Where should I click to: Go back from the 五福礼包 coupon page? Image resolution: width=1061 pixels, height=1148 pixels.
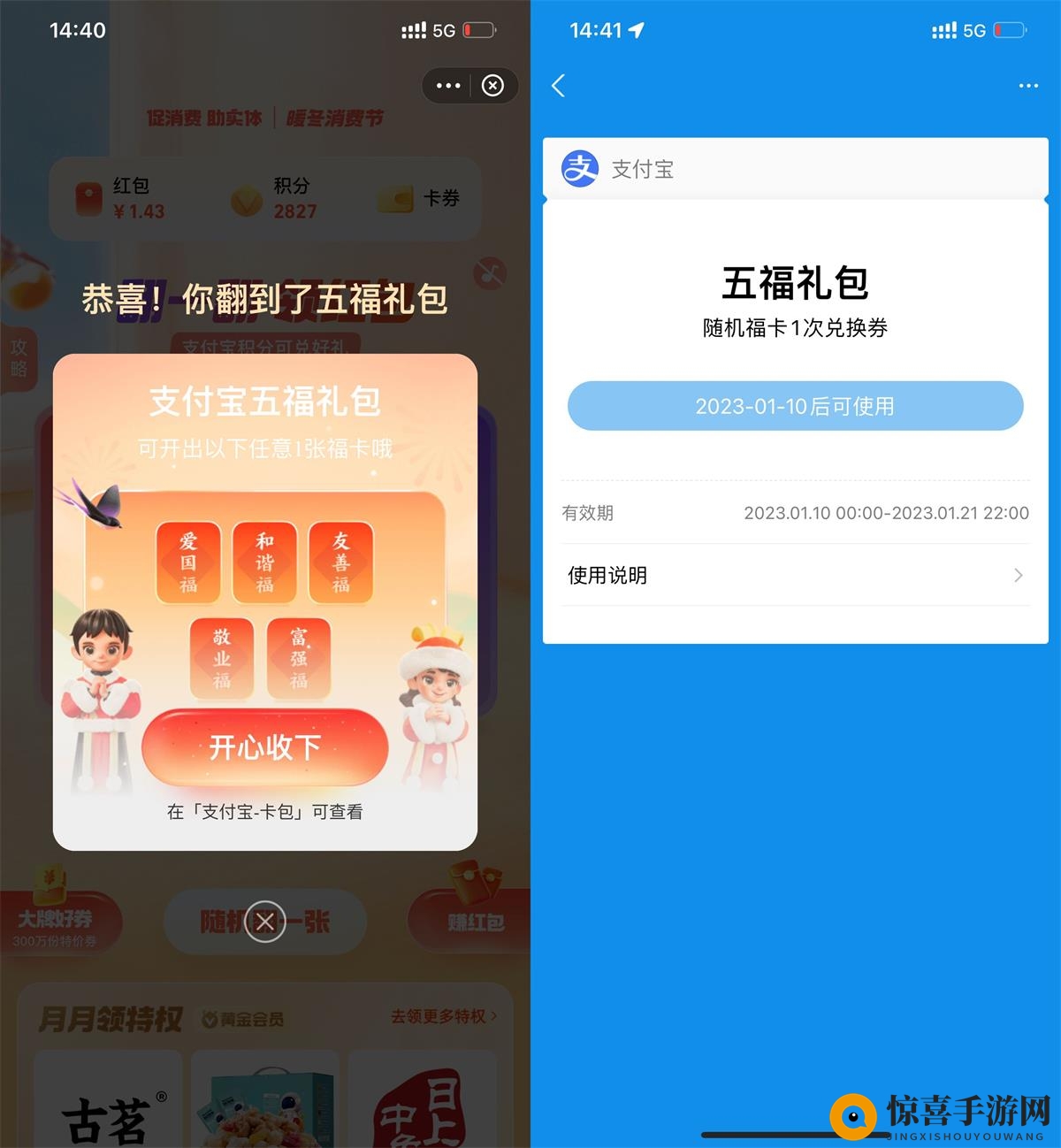(x=558, y=86)
